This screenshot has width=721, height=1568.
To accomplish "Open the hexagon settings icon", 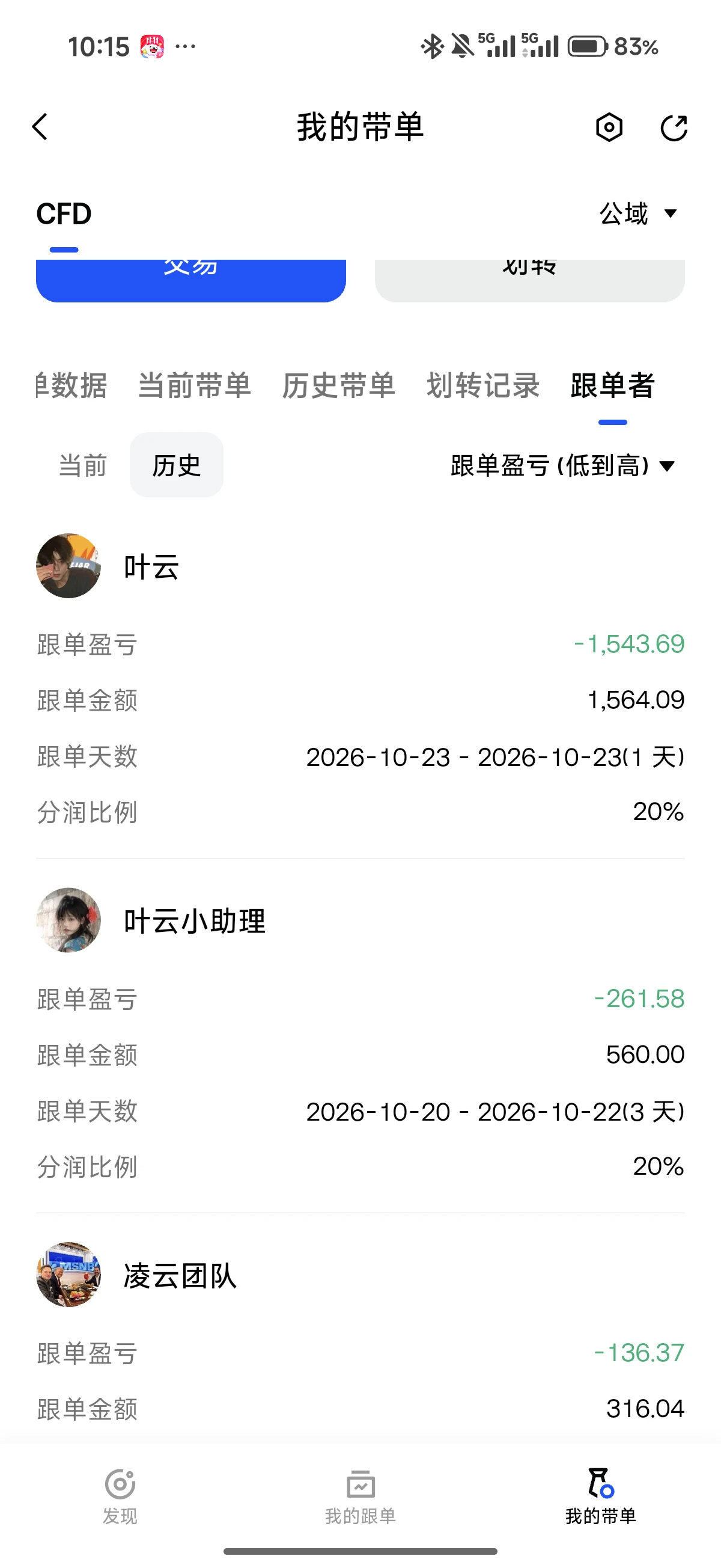I will 609,128.
